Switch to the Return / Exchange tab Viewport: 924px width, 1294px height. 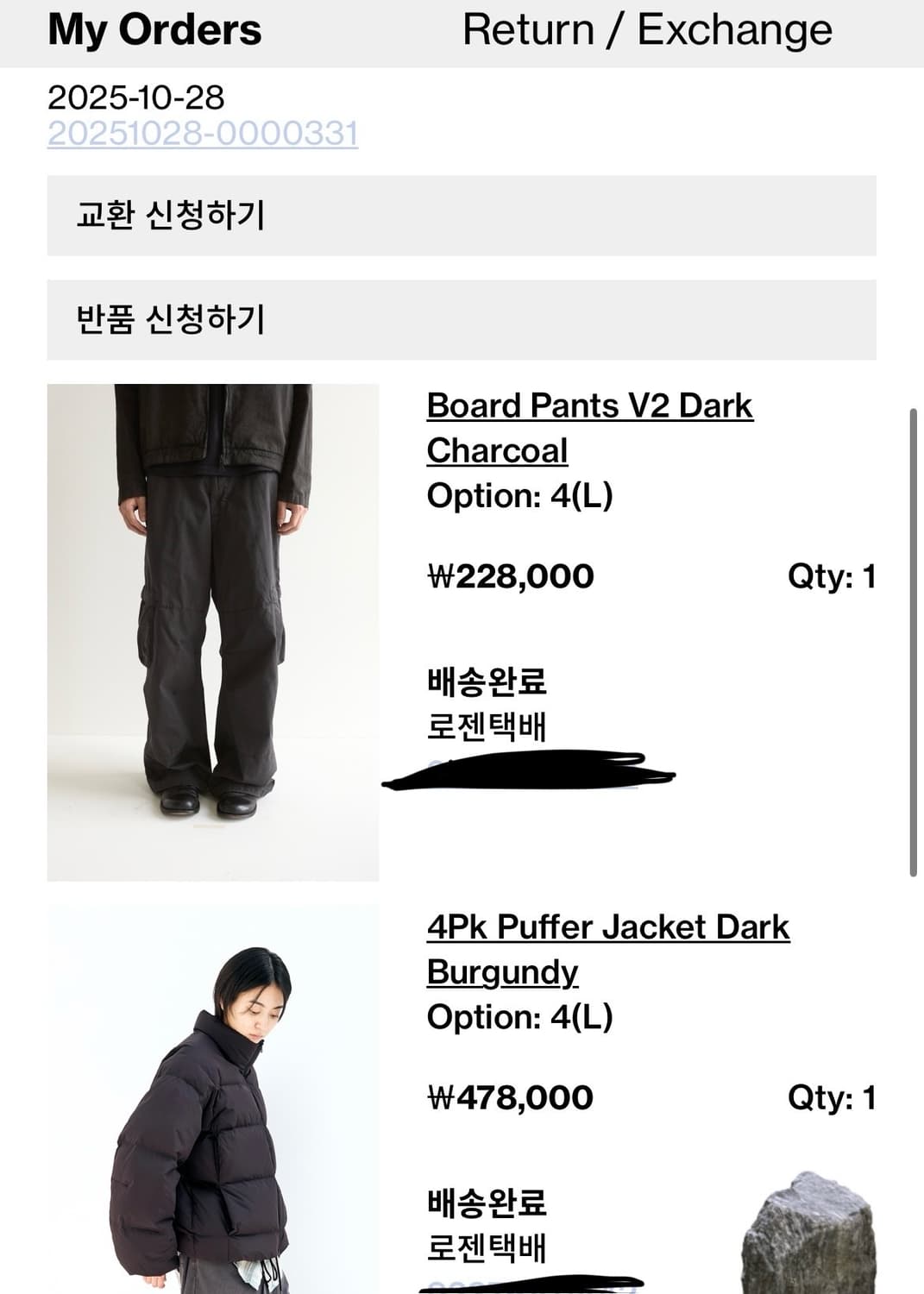[x=645, y=30]
